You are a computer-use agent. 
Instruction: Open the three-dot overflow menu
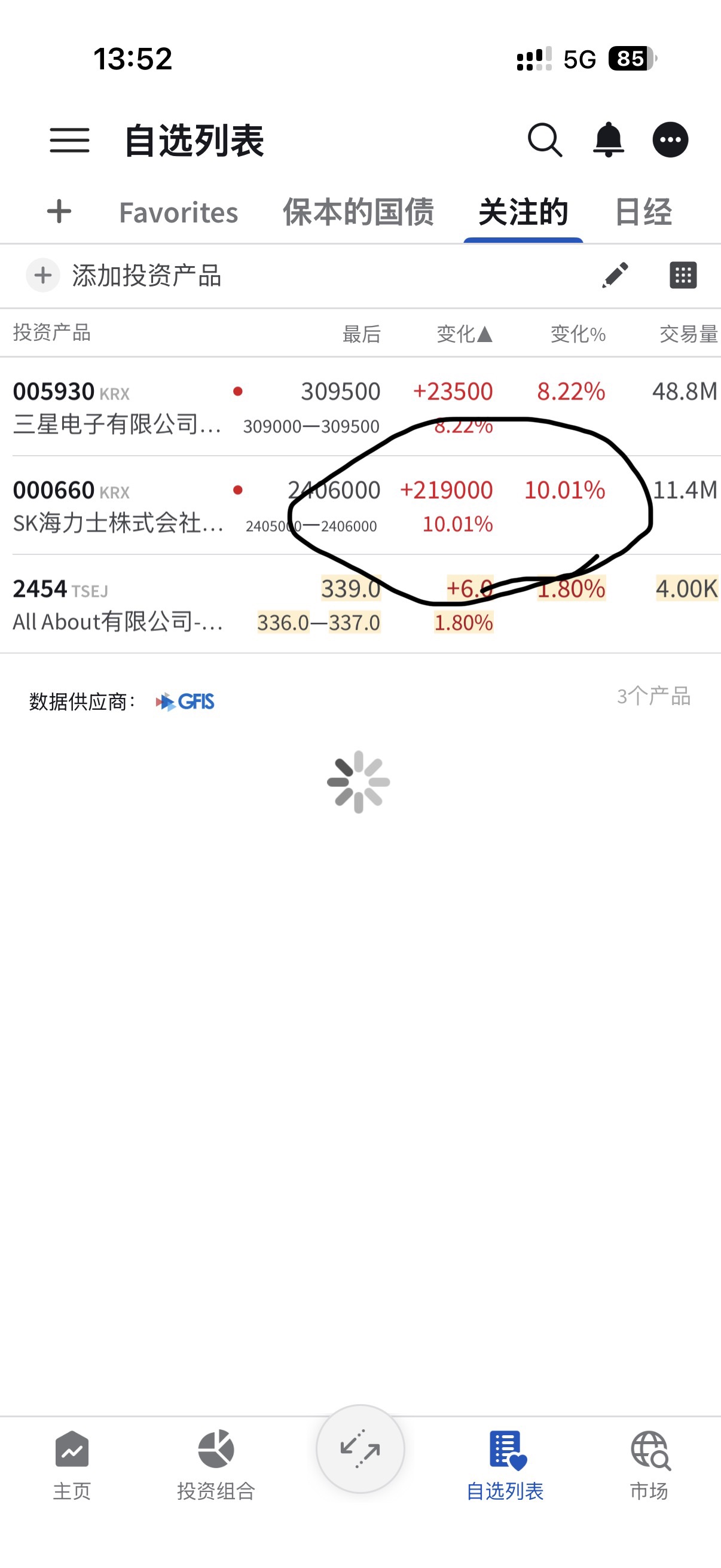[671, 140]
